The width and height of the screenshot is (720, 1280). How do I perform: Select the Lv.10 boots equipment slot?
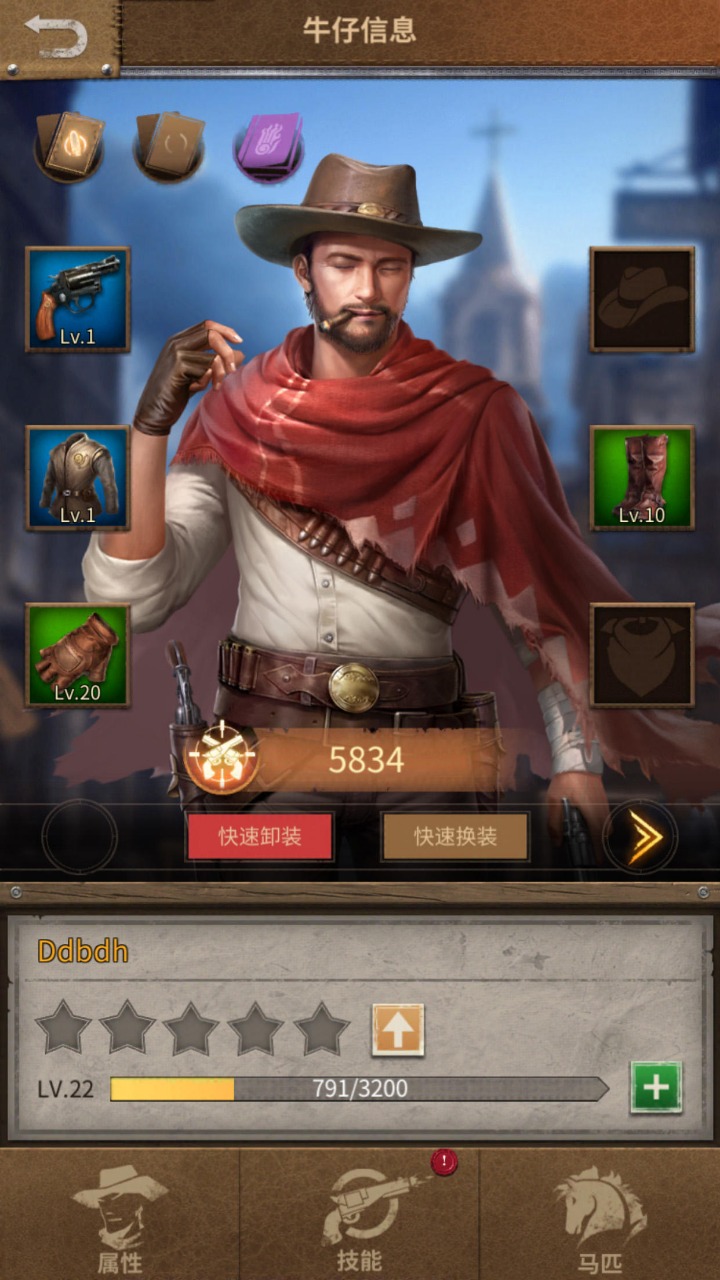click(x=642, y=477)
